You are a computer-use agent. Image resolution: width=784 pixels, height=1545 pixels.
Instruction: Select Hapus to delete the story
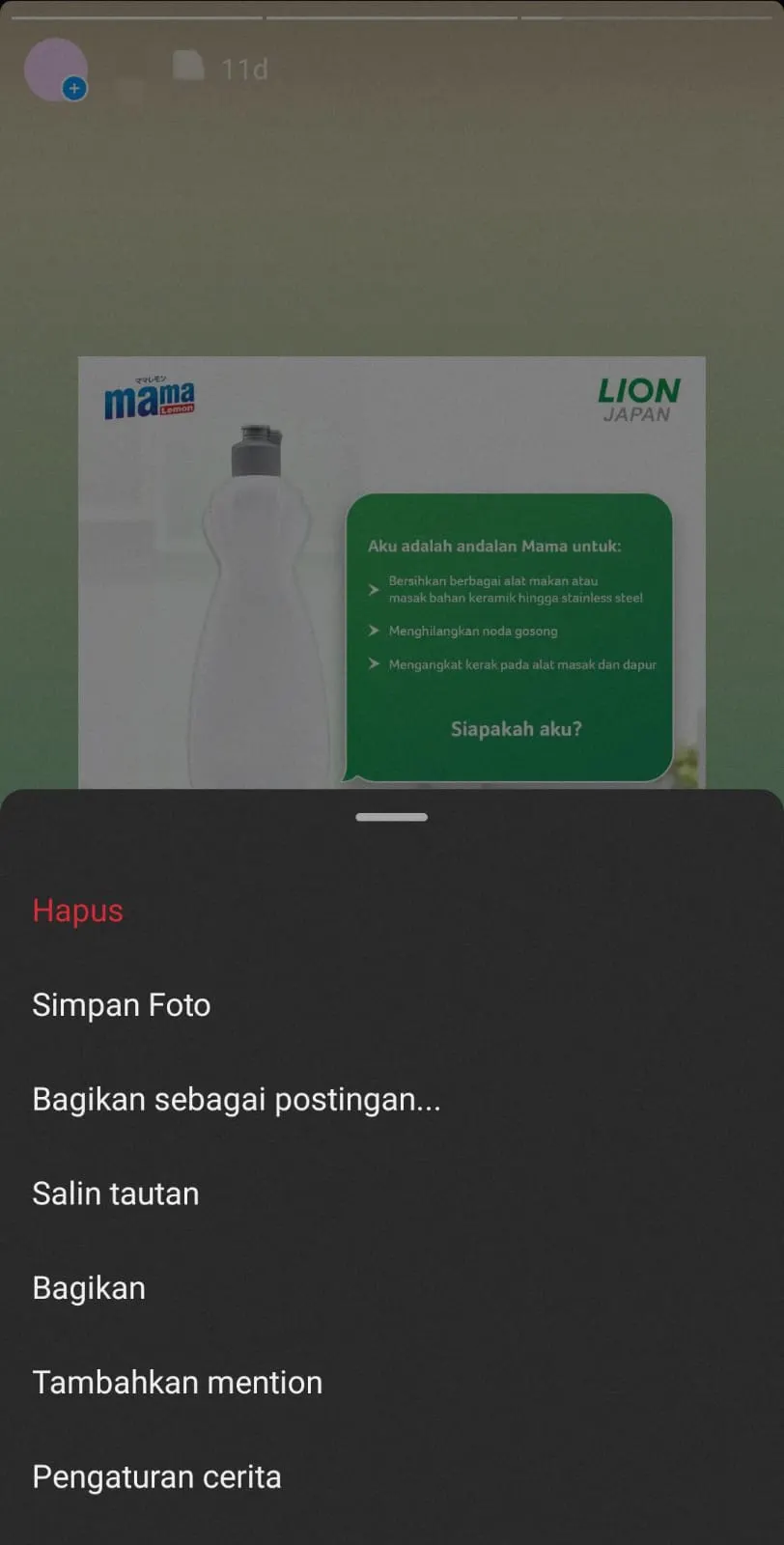coord(77,911)
